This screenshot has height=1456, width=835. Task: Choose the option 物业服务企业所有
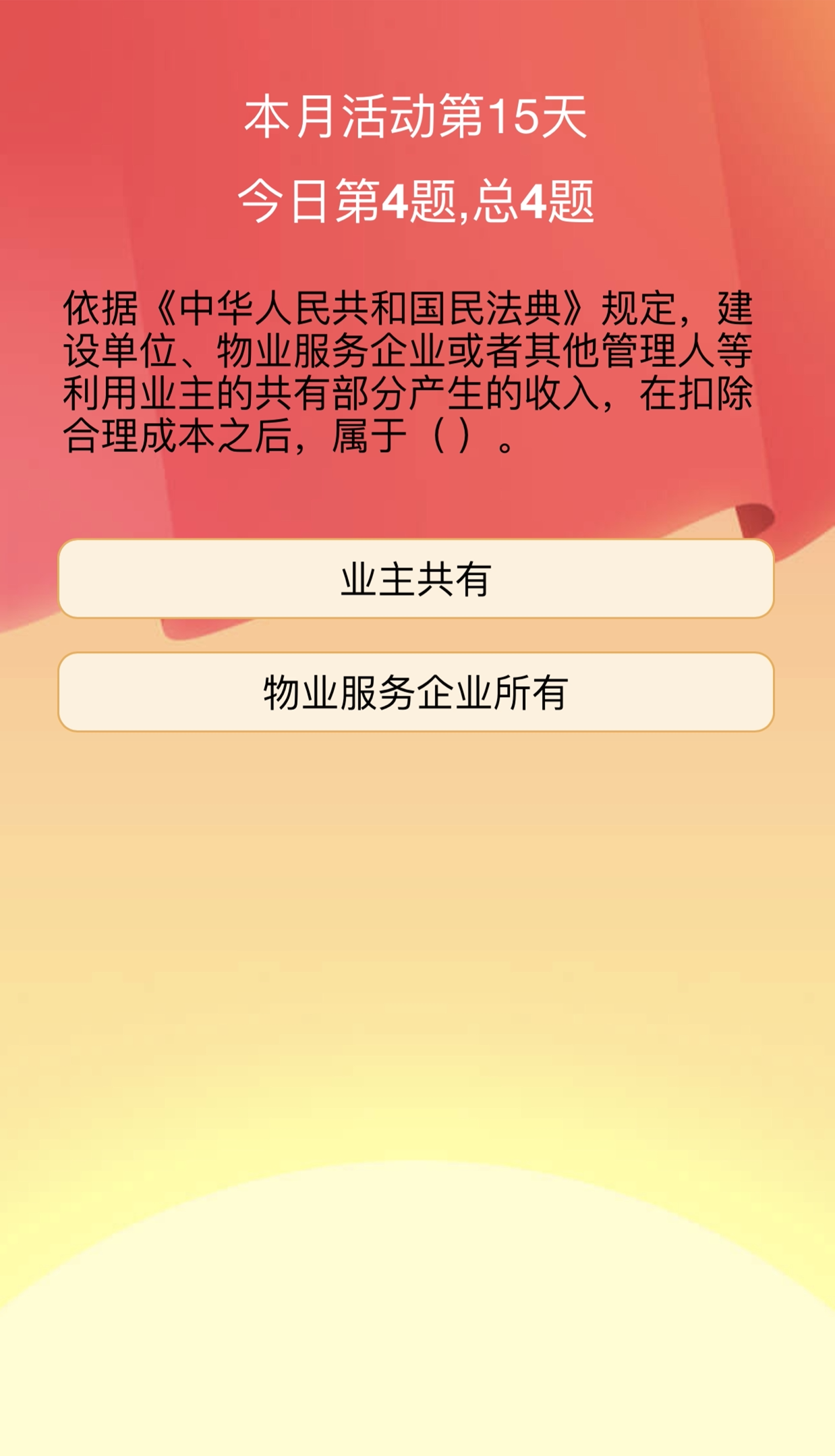[415, 692]
